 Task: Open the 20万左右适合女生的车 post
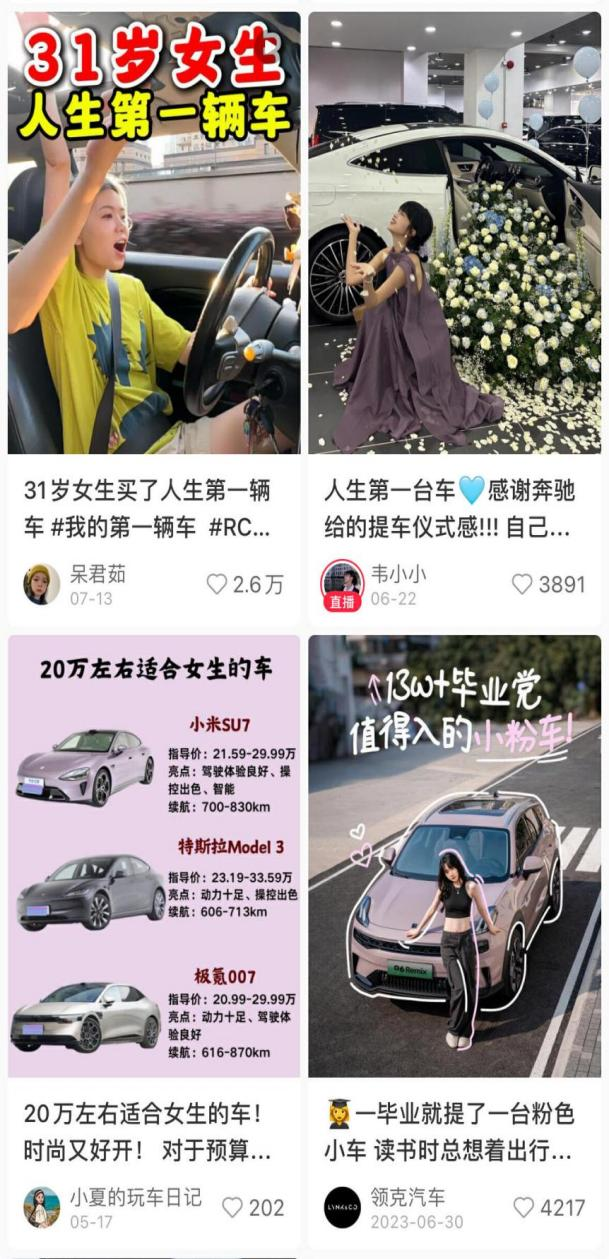(x=154, y=855)
